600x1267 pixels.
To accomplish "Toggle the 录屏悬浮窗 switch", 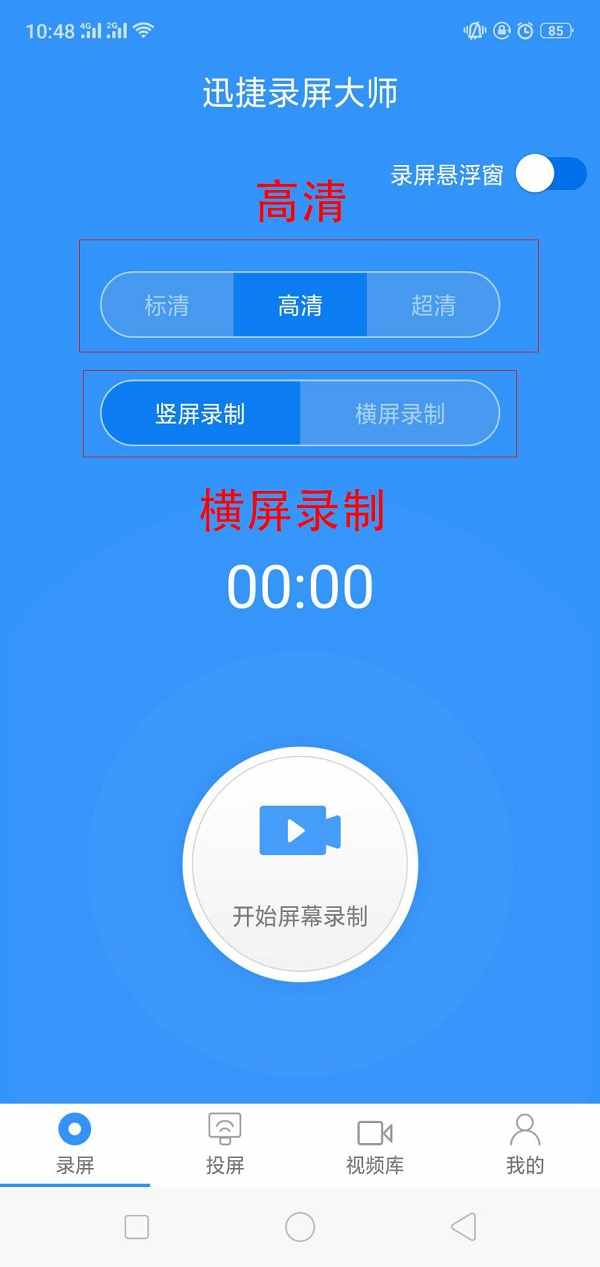I will [x=551, y=174].
